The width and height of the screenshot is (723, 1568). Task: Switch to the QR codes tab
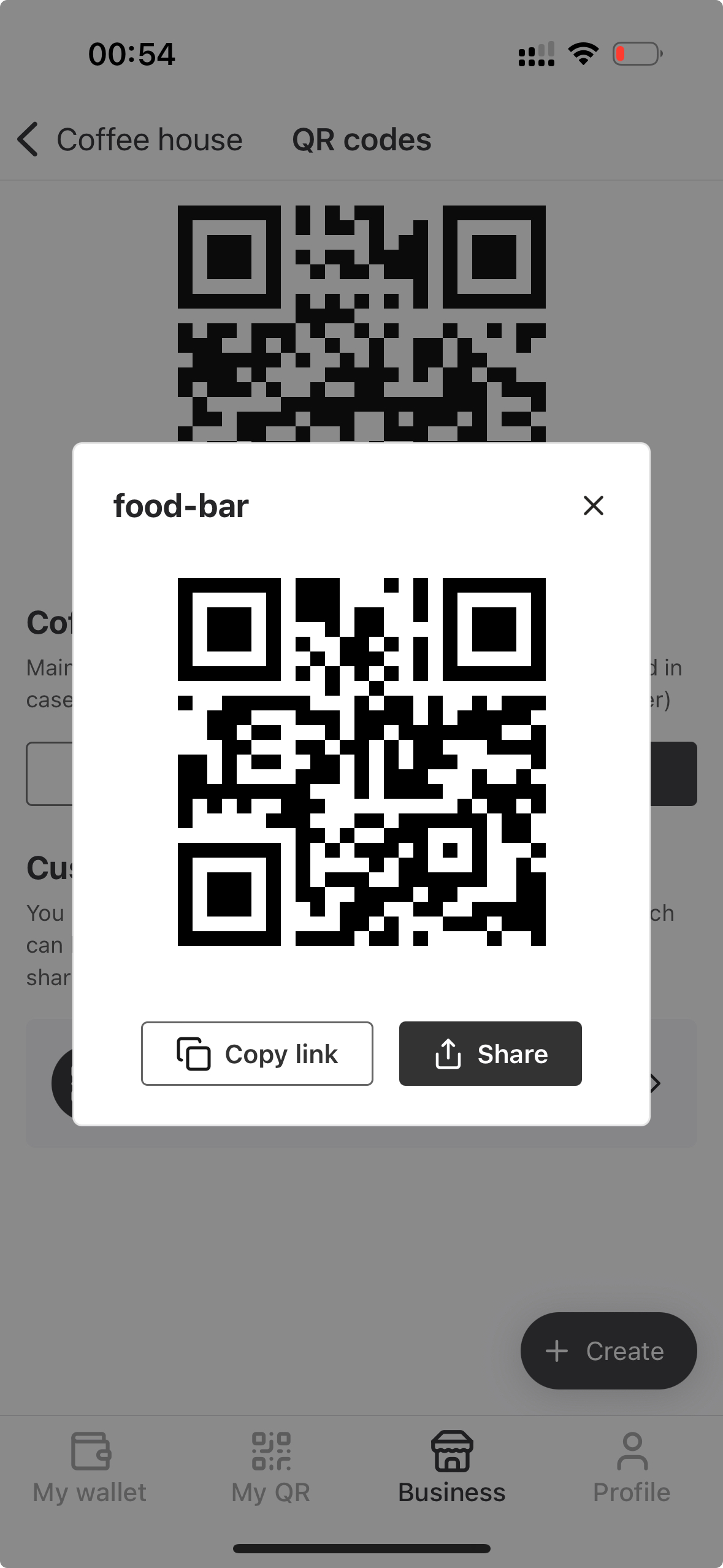[x=362, y=139]
